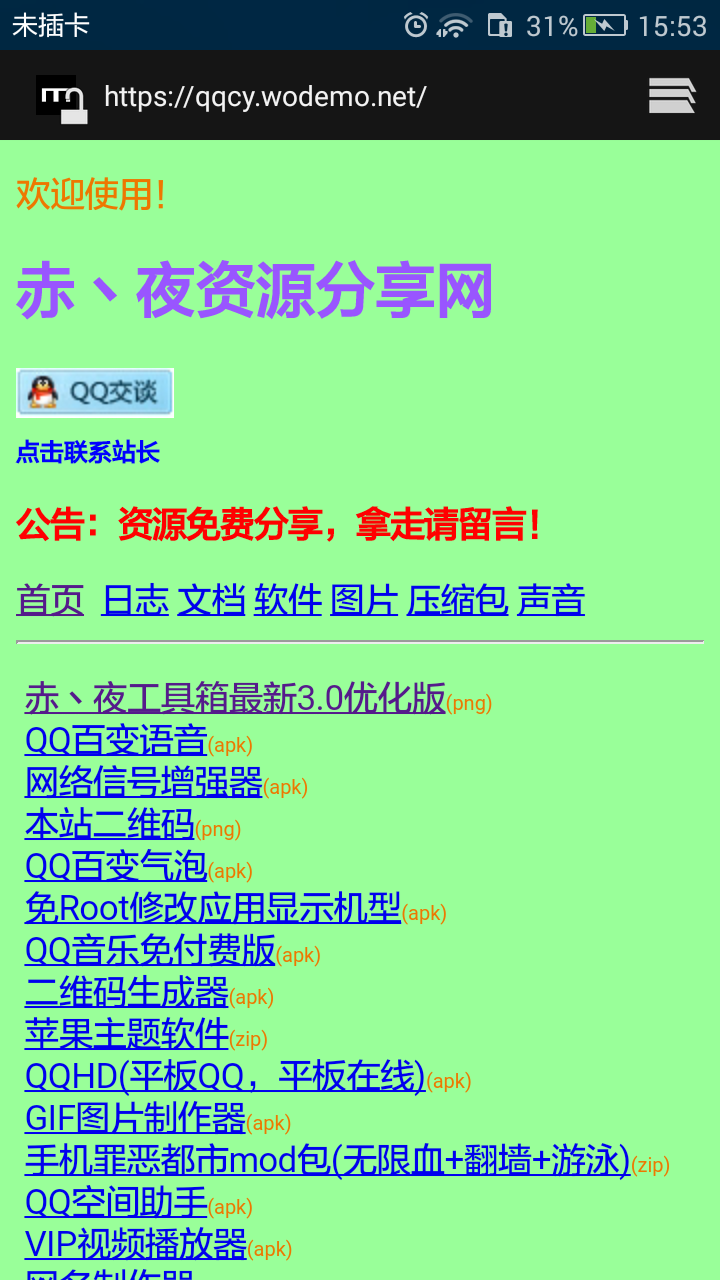Open 免Root修改应用显示机型 link
The image size is (720, 1280).
[x=212, y=908]
